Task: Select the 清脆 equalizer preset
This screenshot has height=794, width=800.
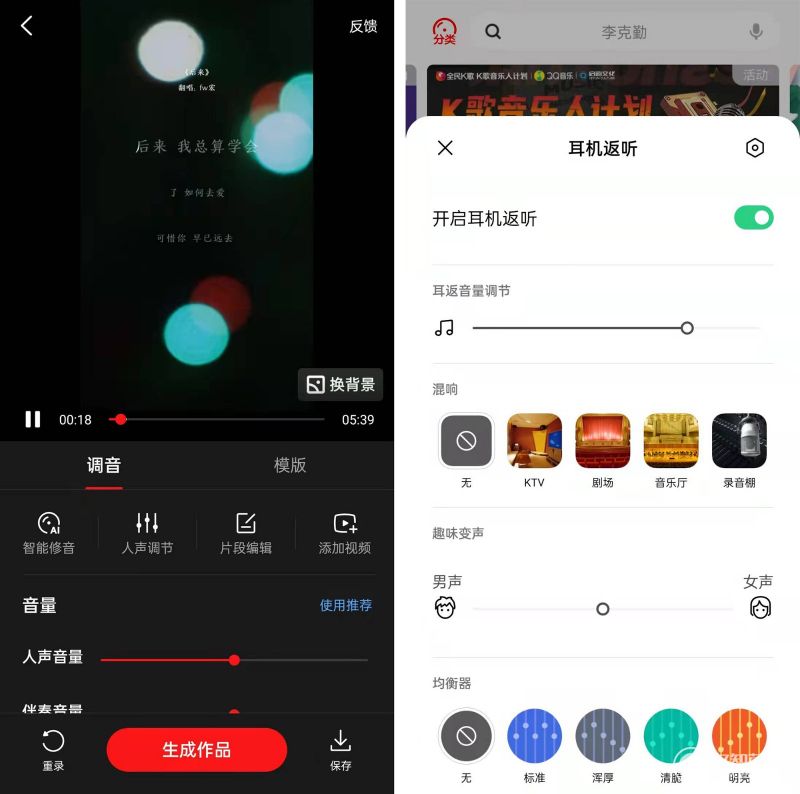Action: [671, 736]
